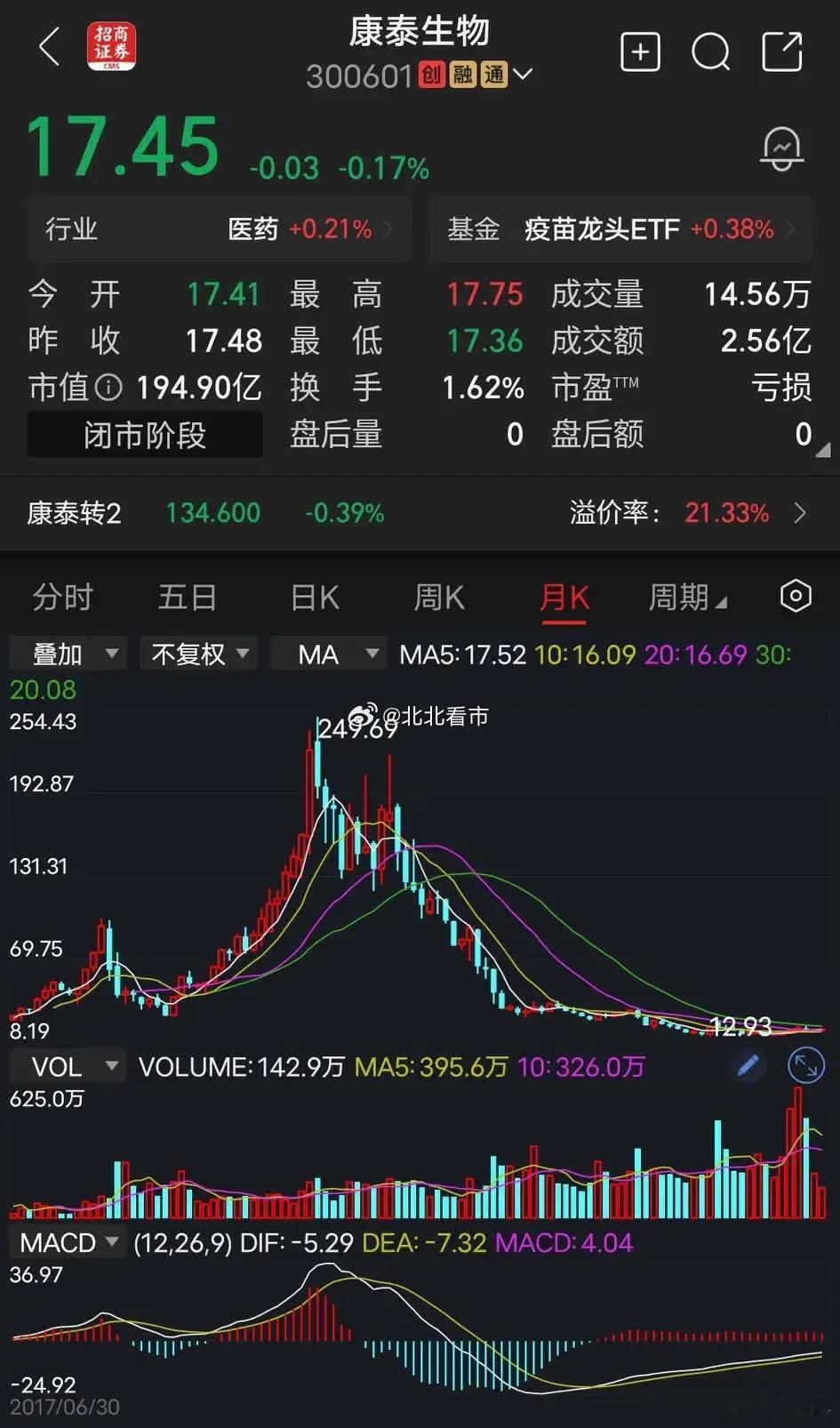Open the 医药 industry row

pyautogui.click(x=219, y=229)
